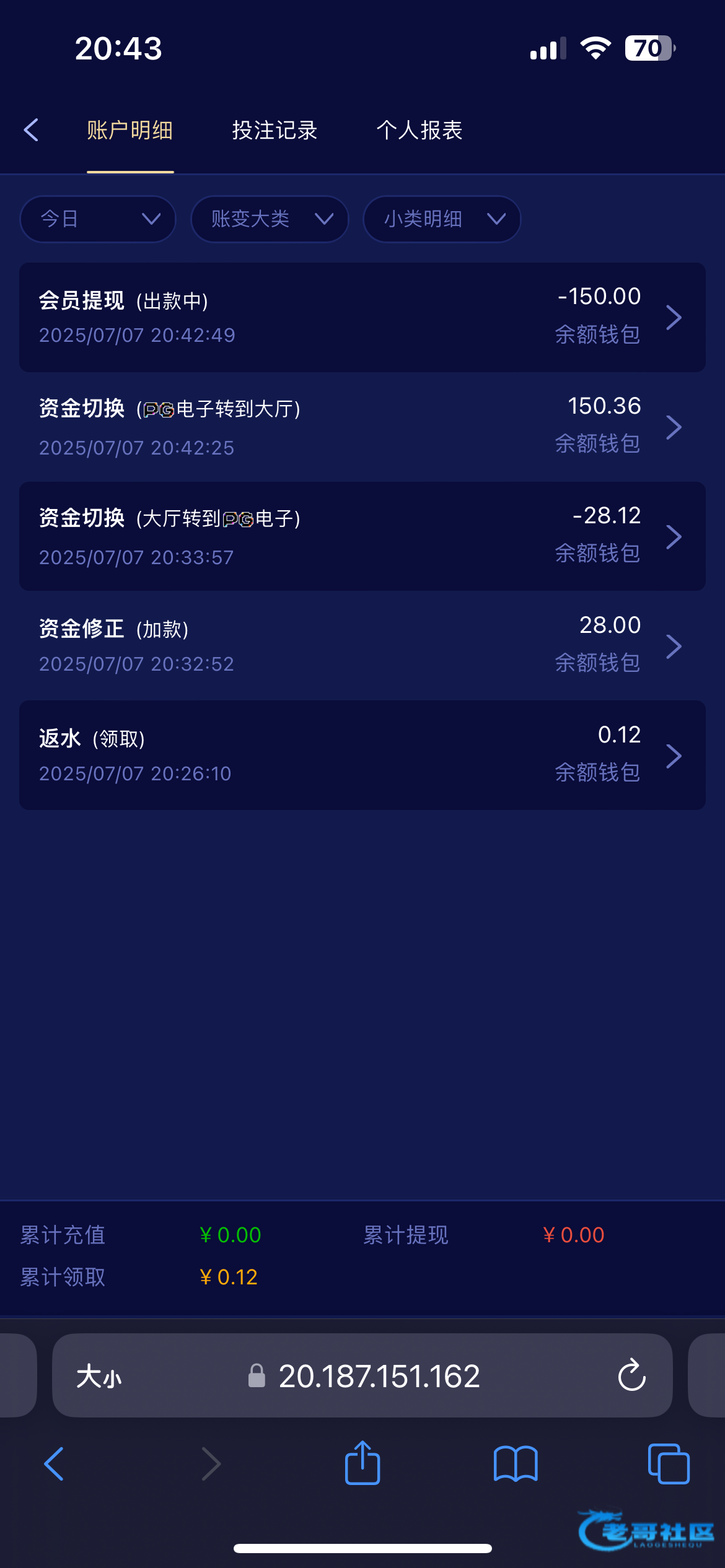Open the 资金修正 28.00 record
The image size is (725, 1568).
pyautogui.click(x=362, y=646)
